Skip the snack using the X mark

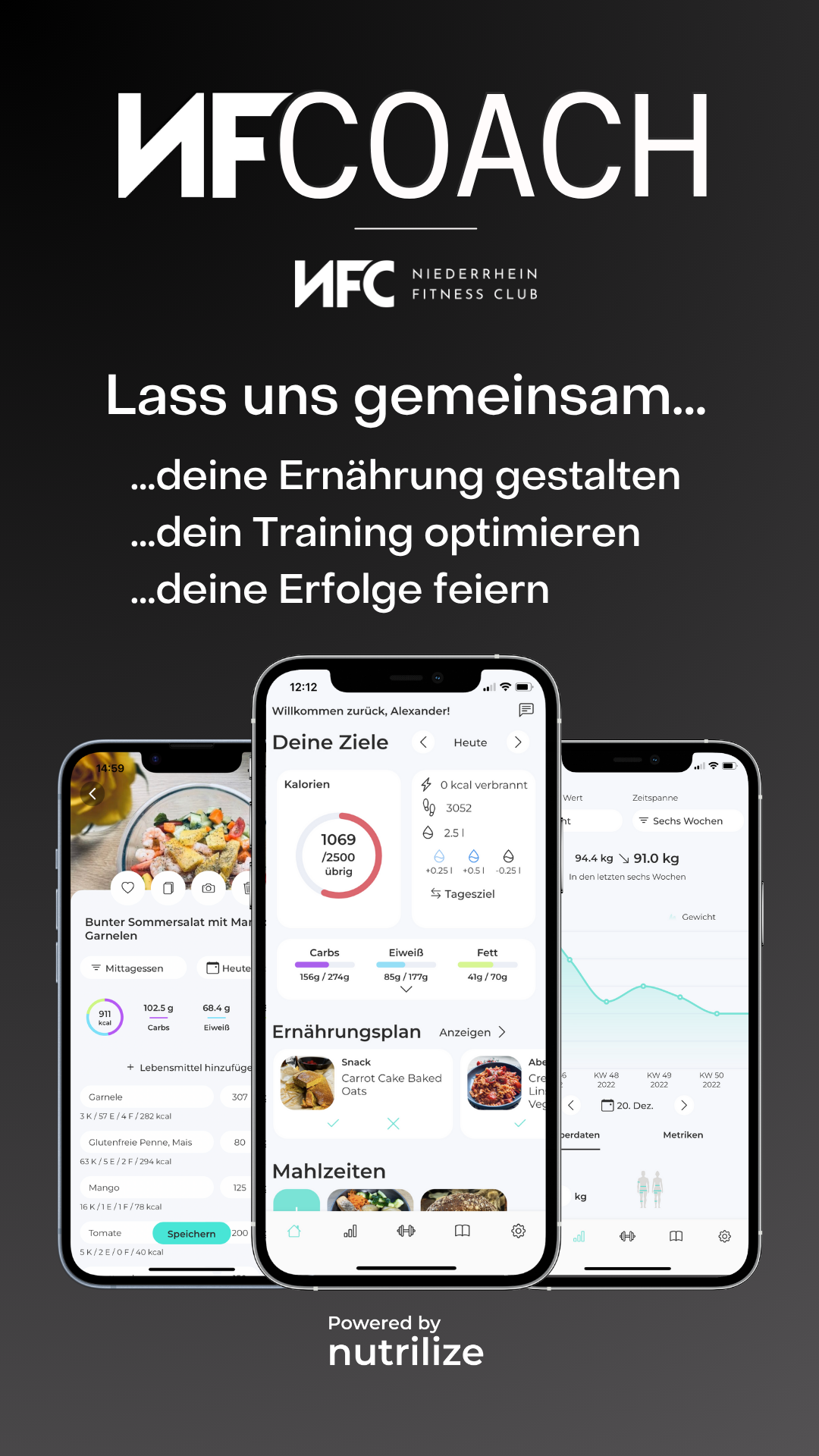pos(392,1123)
